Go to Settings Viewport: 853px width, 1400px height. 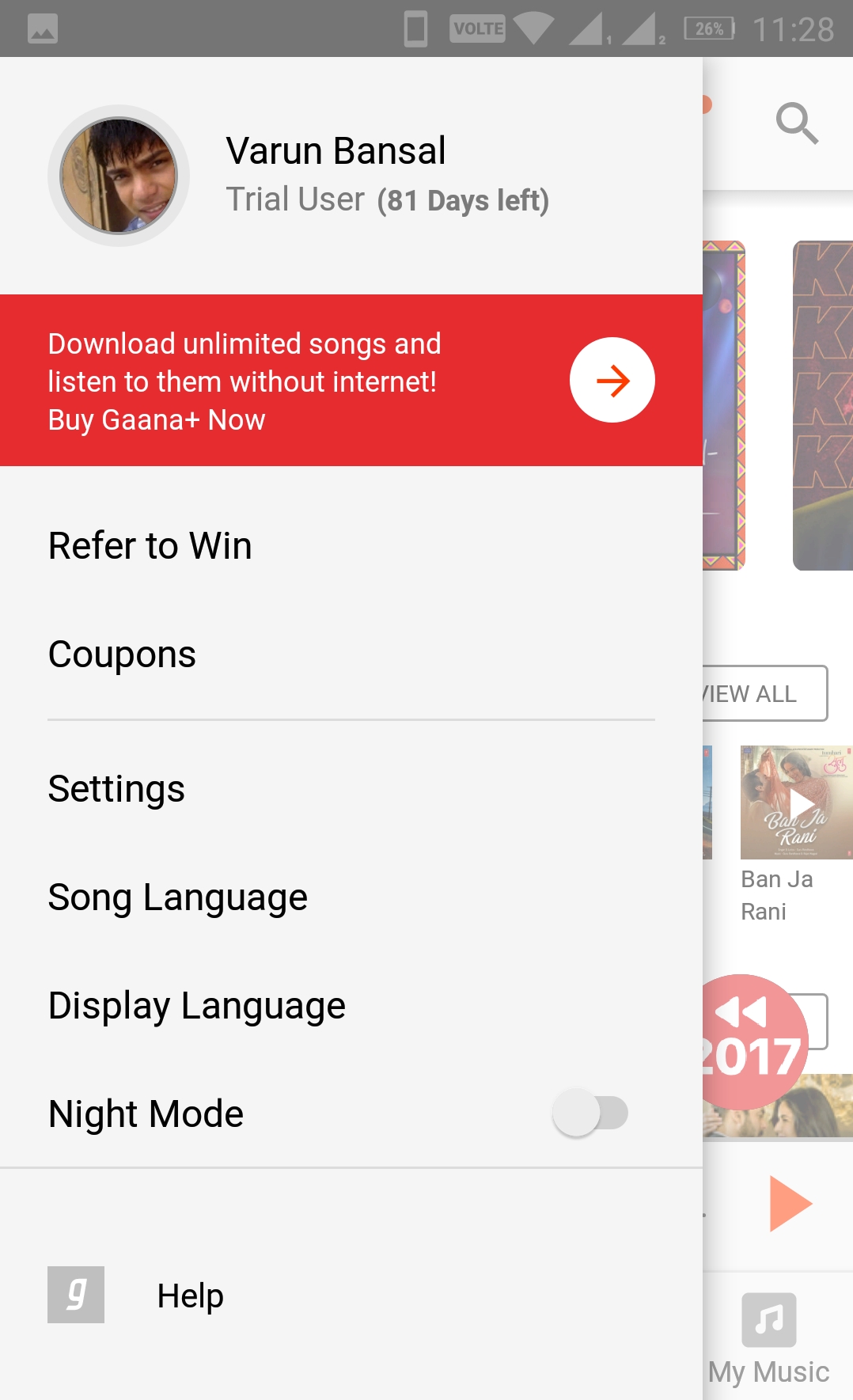click(x=117, y=789)
